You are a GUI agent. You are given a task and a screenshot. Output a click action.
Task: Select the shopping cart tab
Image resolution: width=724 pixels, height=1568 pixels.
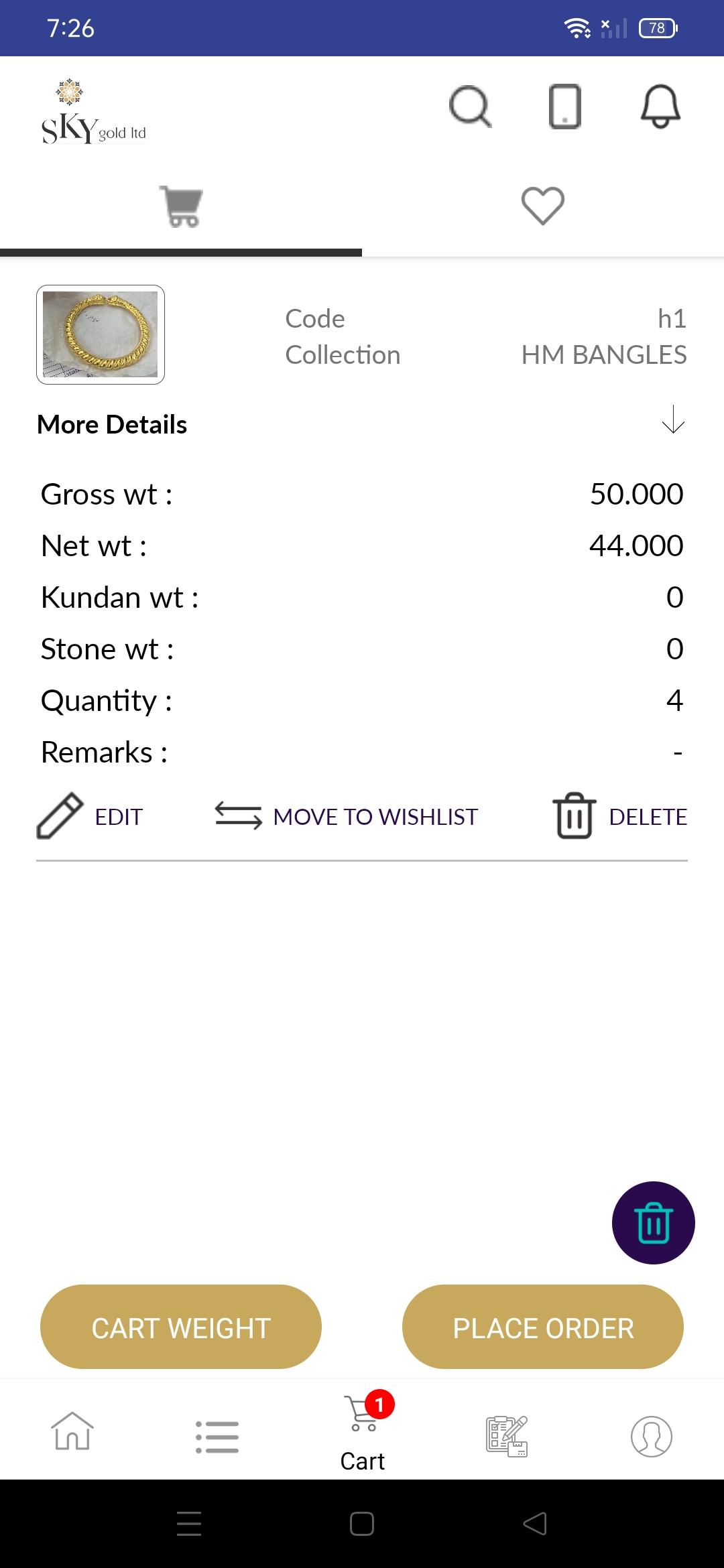(181, 206)
